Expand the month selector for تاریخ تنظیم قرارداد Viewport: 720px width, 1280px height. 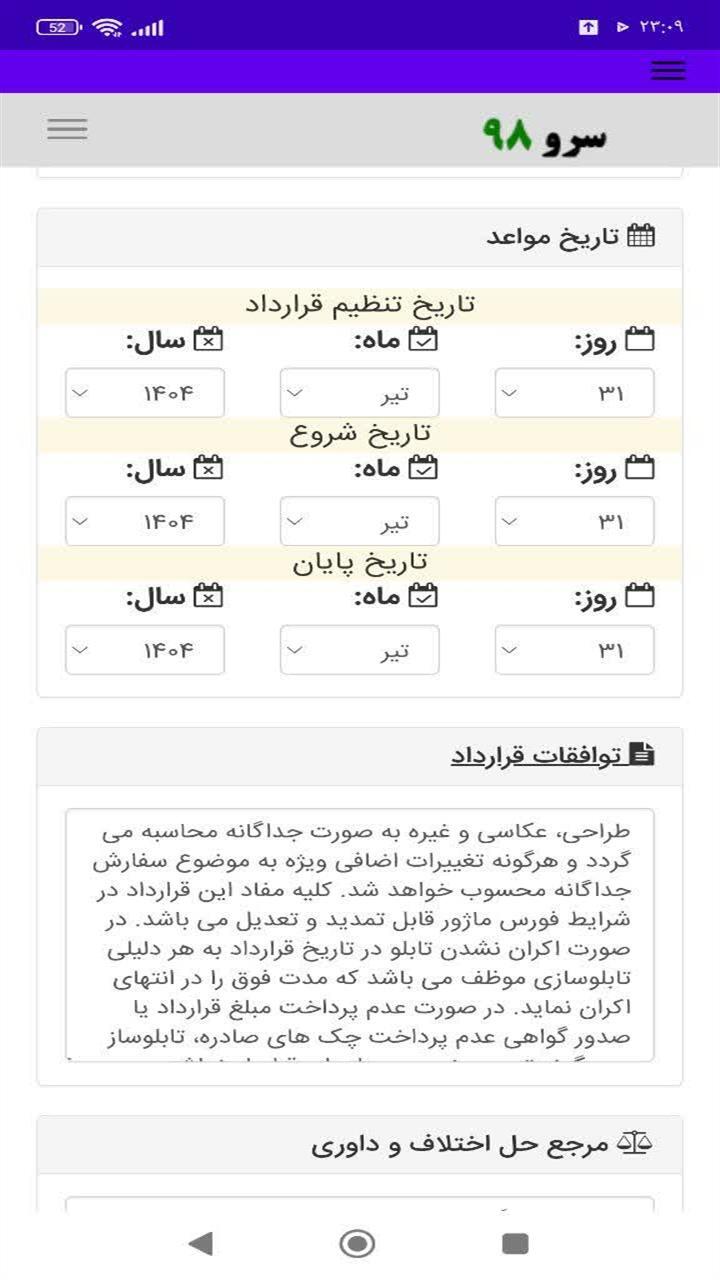point(359,392)
